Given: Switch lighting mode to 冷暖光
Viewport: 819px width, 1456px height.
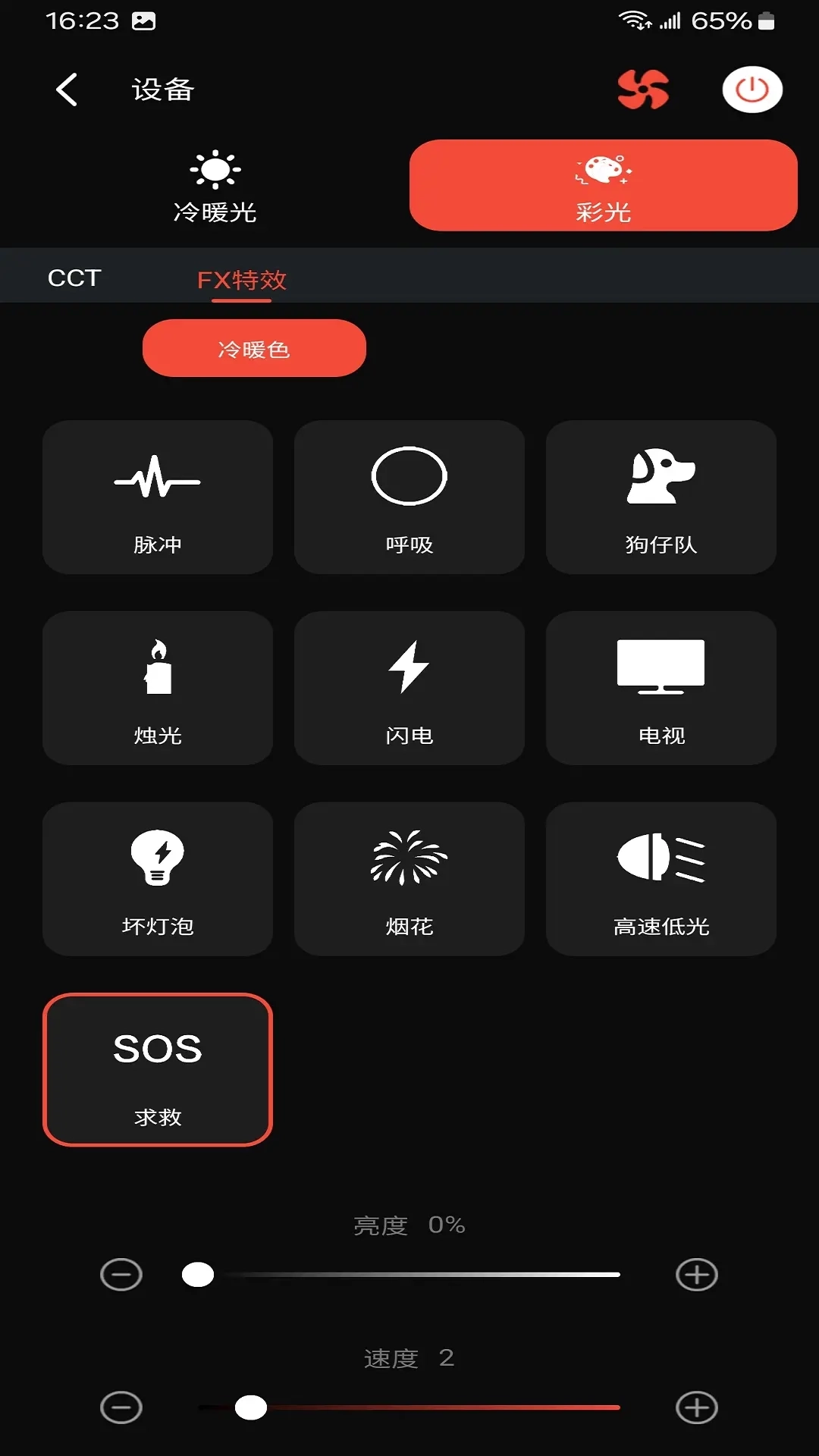Looking at the screenshot, I should [216, 184].
